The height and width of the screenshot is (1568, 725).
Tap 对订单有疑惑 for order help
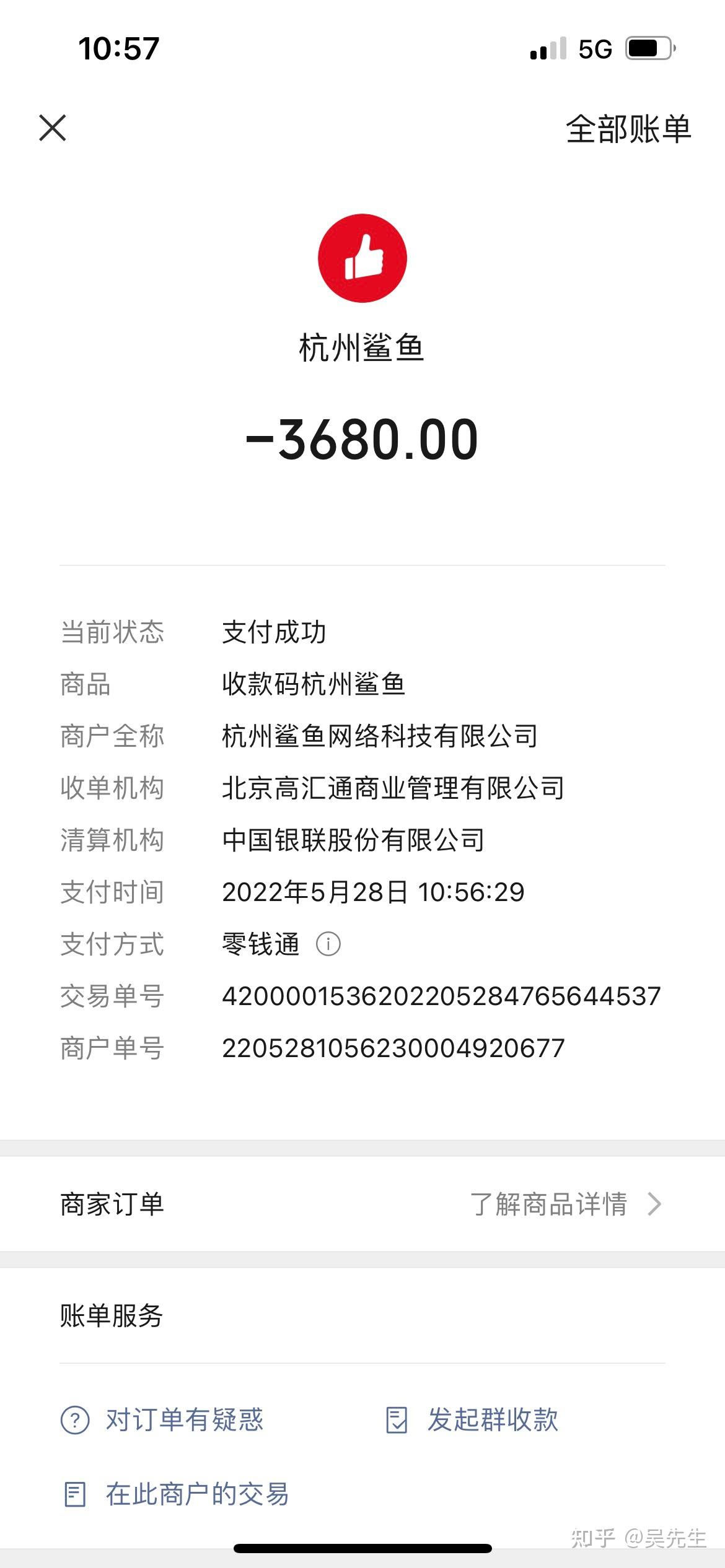click(x=162, y=1419)
